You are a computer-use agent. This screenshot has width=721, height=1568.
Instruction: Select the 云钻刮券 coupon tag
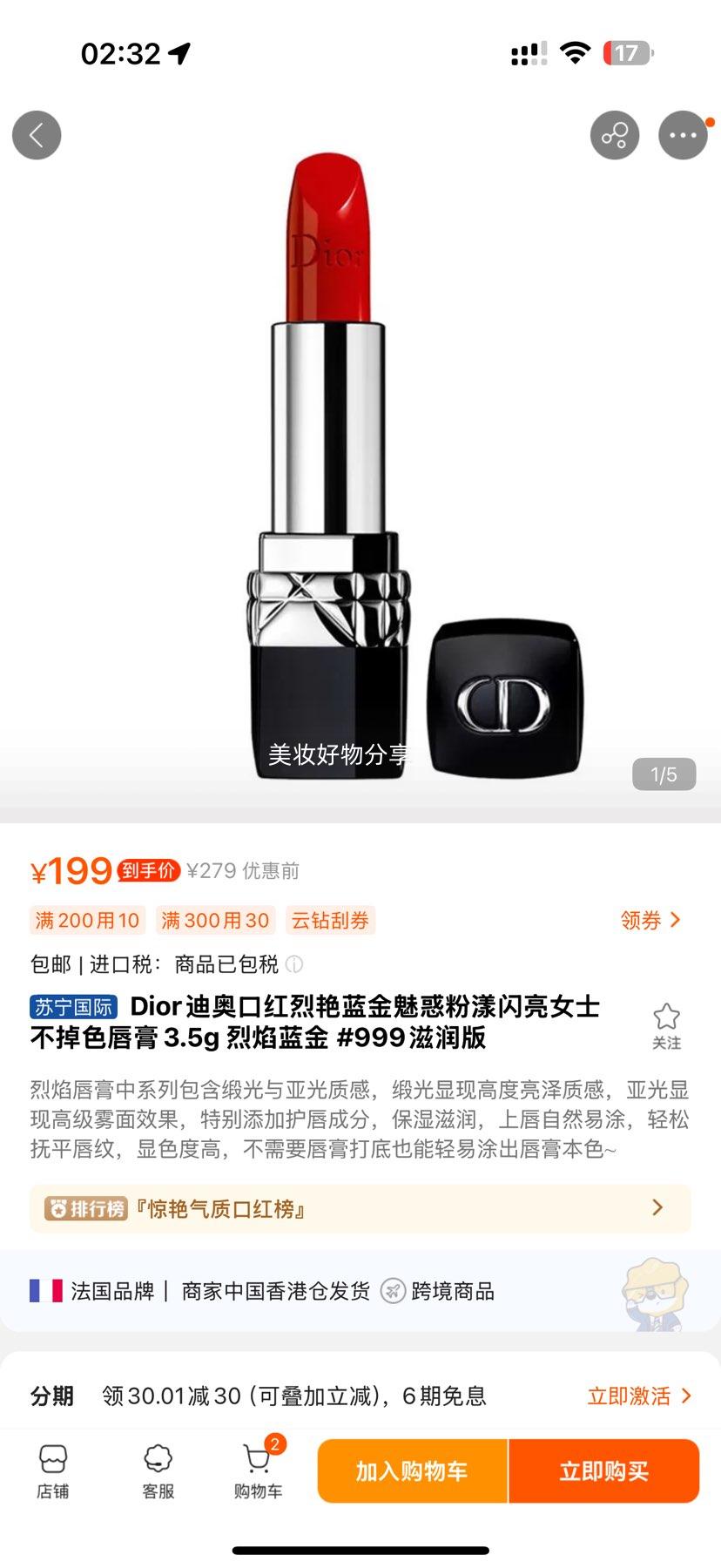pyautogui.click(x=331, y=920)
